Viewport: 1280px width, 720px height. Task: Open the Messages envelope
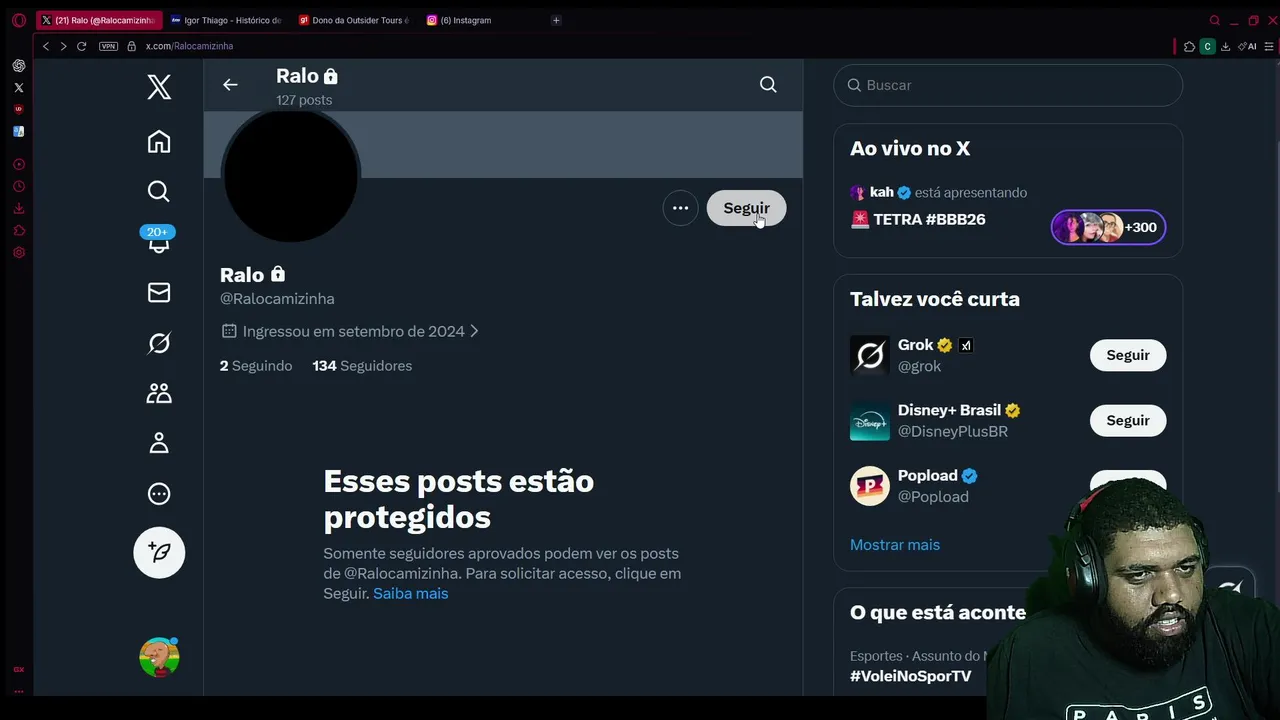pyautogui.click(x=159, y=292)
